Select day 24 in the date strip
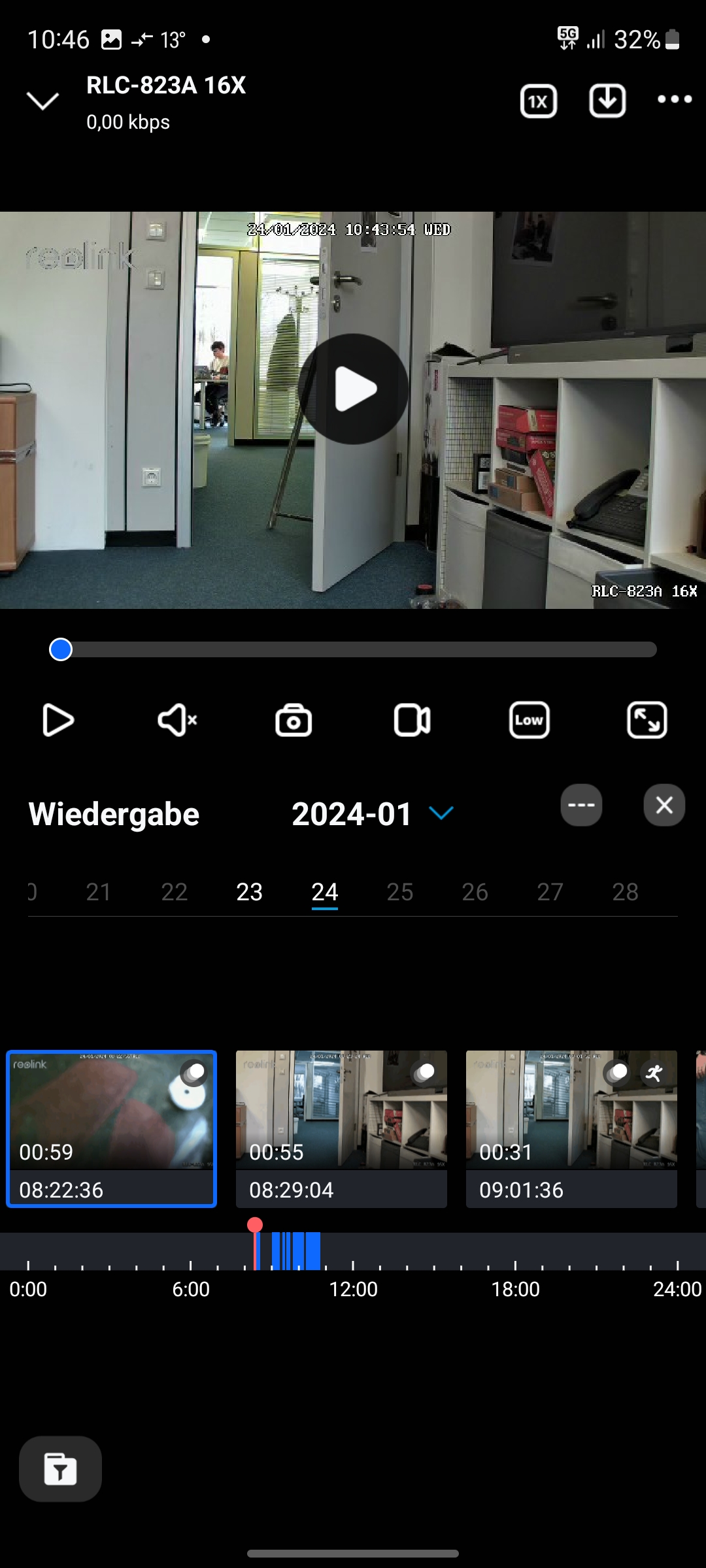This screenshot has width=706, height=1568. (x=325, y=892)
